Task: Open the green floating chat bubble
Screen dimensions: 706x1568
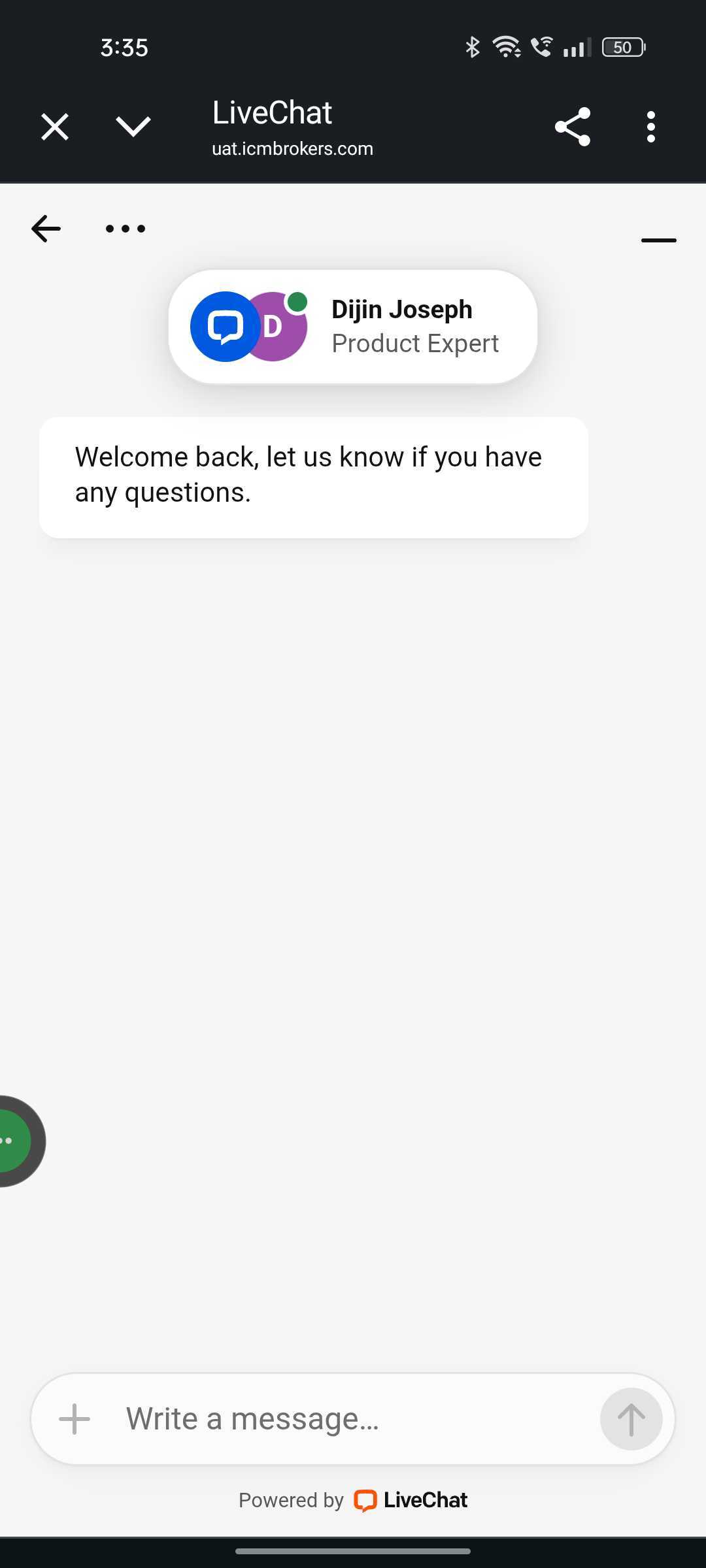Action: coord(14,1141)
